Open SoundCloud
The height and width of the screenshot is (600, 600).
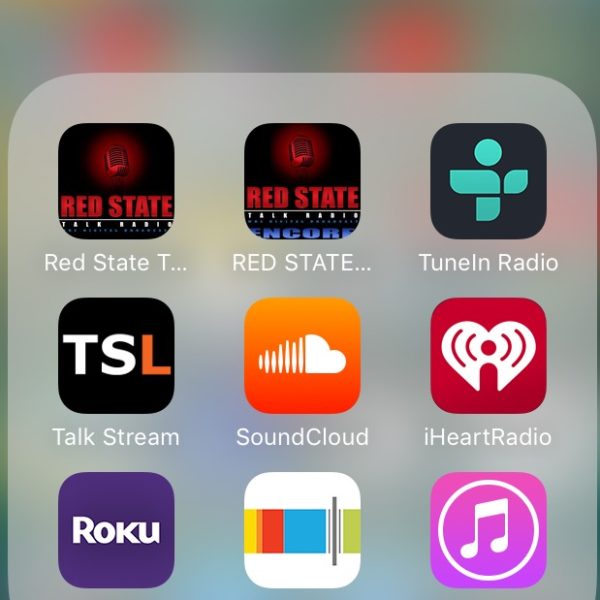click(x=302, y=355)
